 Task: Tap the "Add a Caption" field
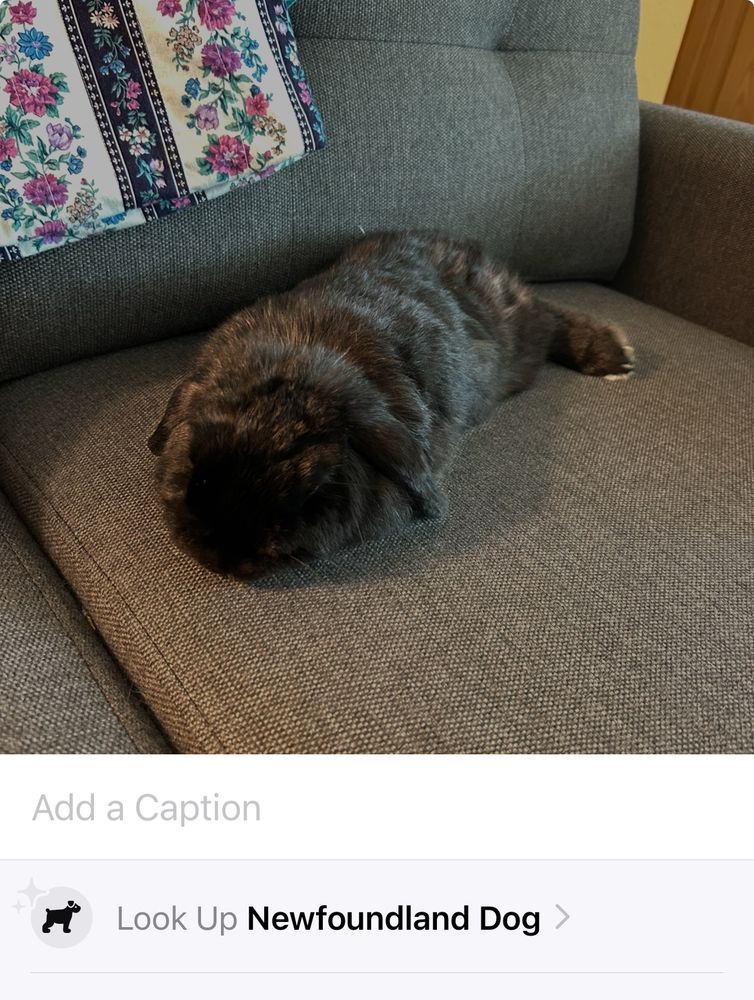(x=146, y=806)
